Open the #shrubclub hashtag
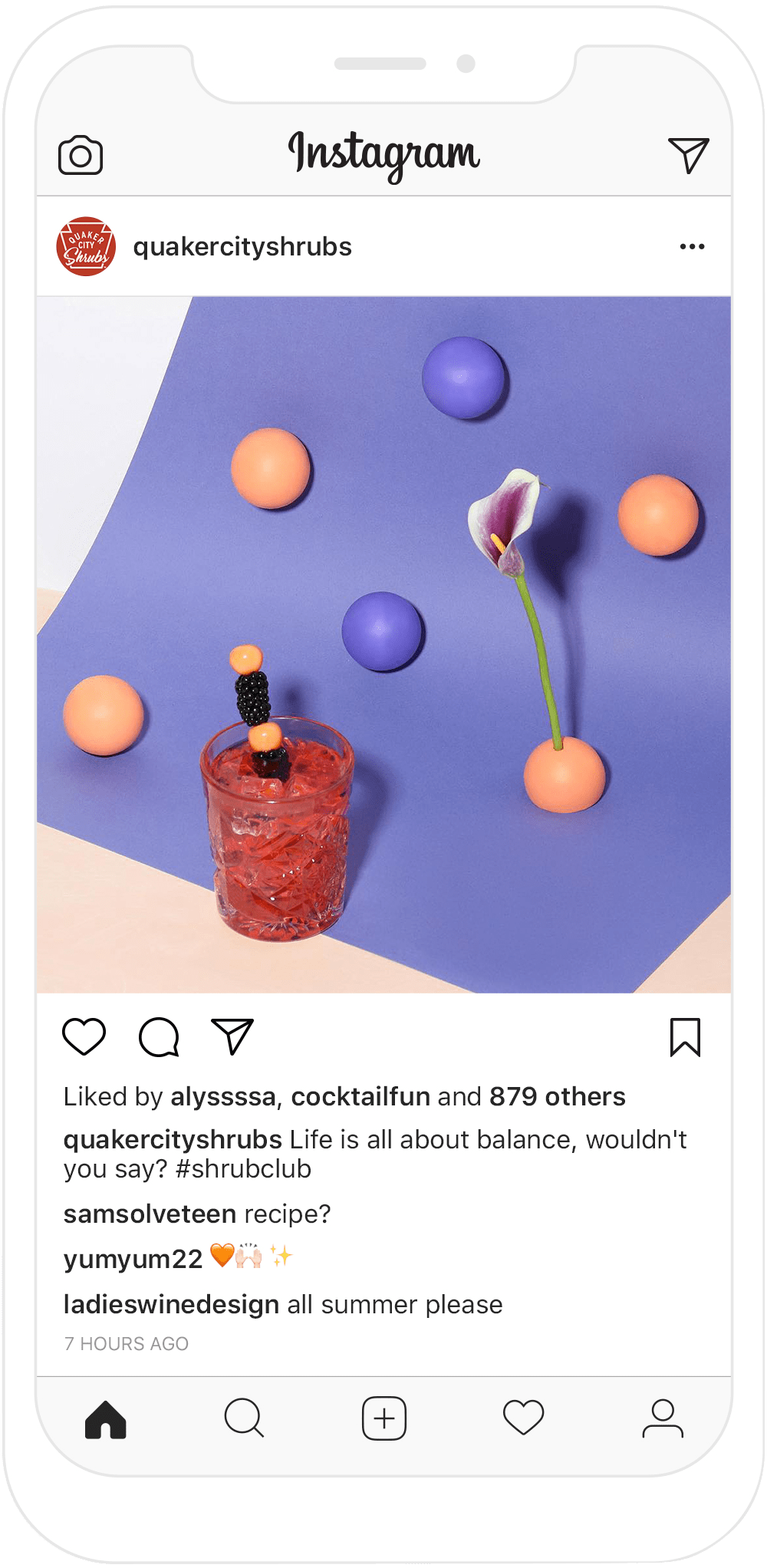The width and height of the screenshot is (767, 1568). 243,1168
